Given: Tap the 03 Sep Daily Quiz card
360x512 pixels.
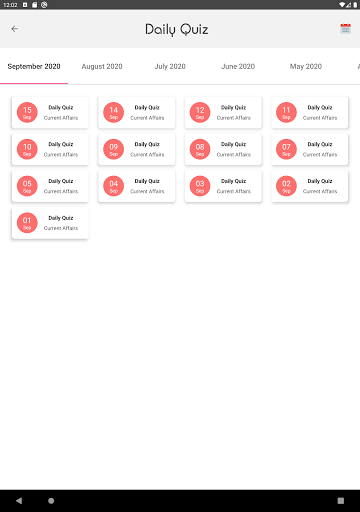Looking at the screenshot, I should [x=223, y=186].
